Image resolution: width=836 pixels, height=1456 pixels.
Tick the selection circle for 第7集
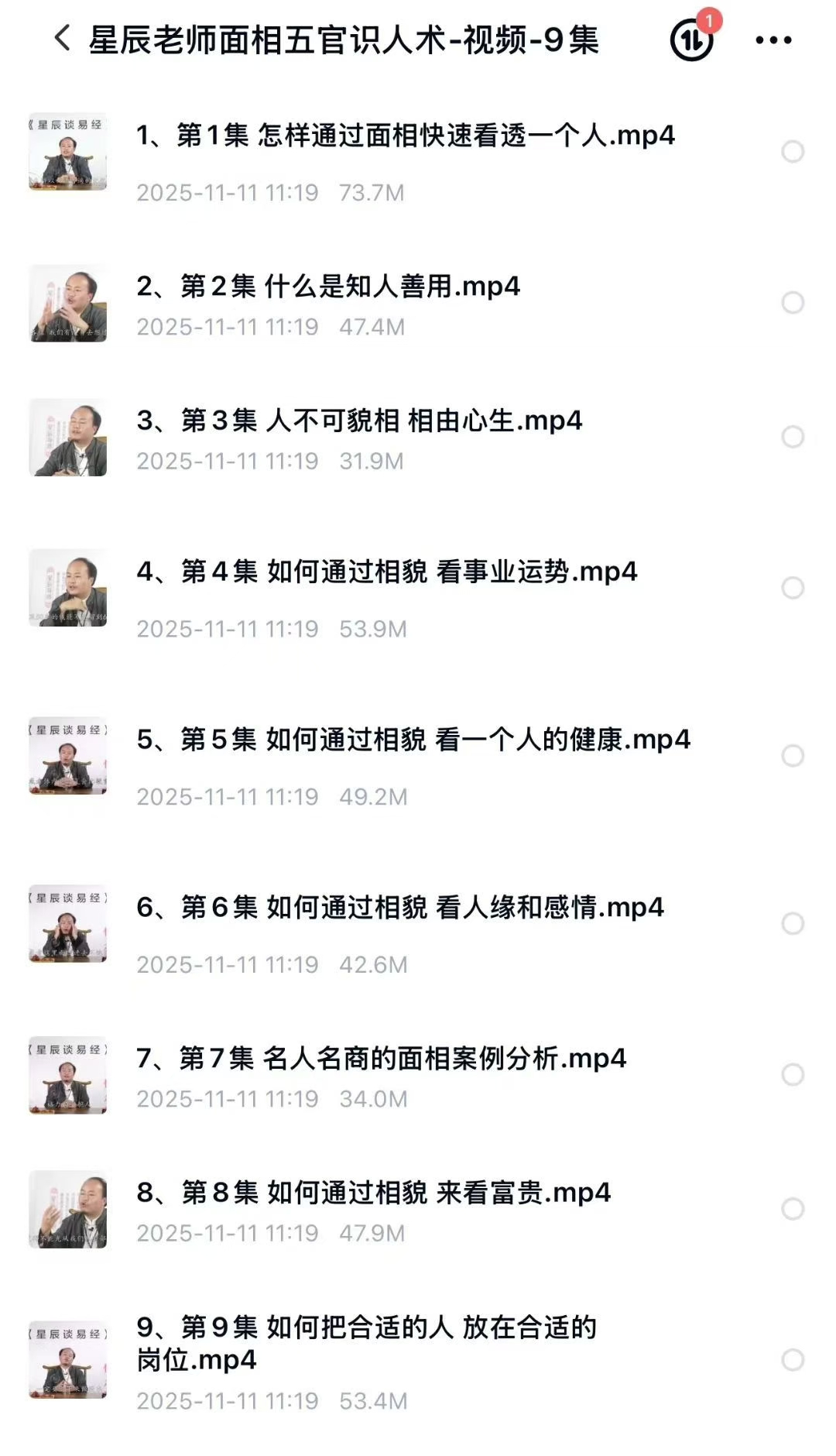tap(793, 1075)
